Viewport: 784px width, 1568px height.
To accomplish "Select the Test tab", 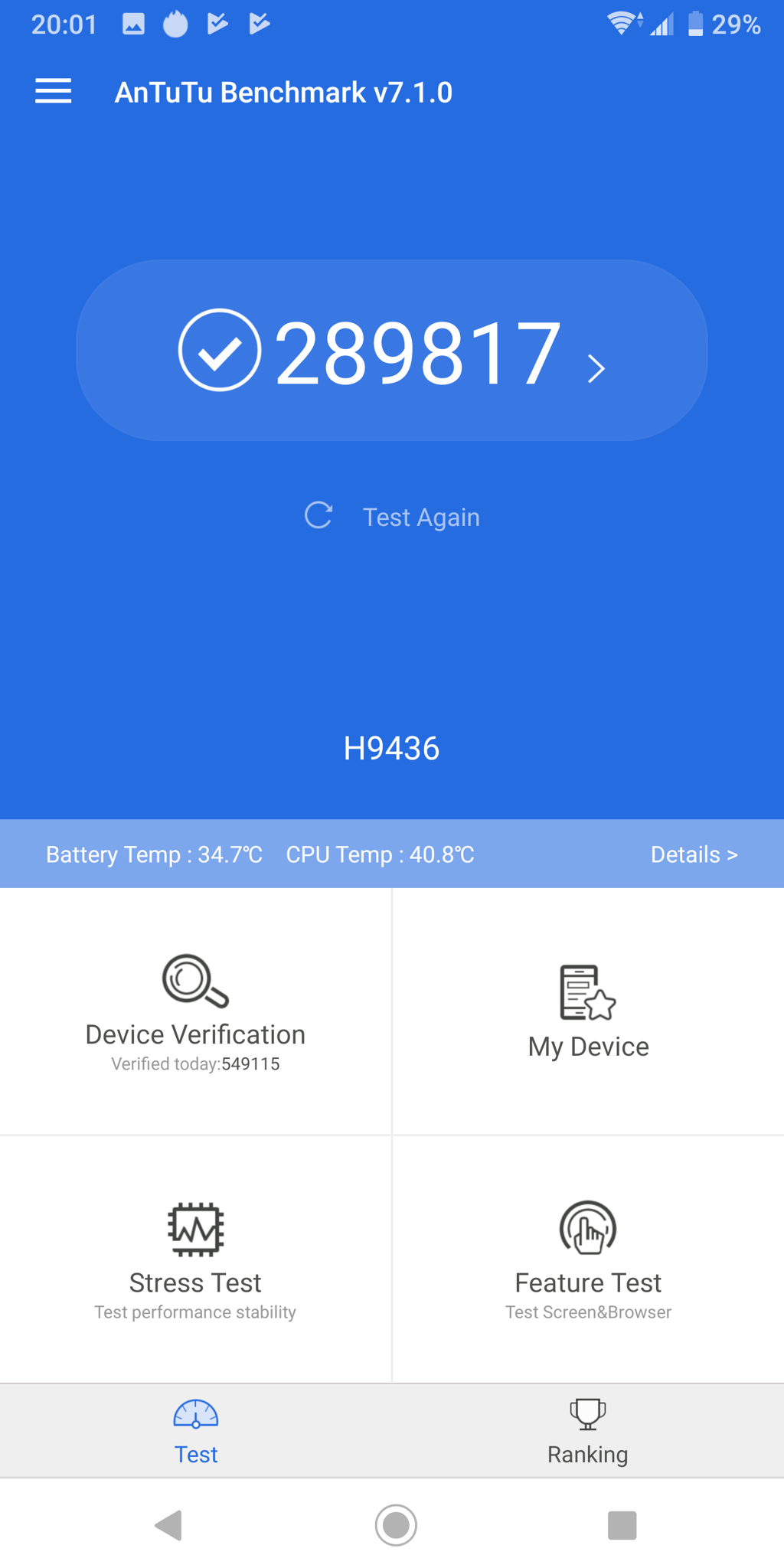I will pyautogui.click(x=196, y=1431).
